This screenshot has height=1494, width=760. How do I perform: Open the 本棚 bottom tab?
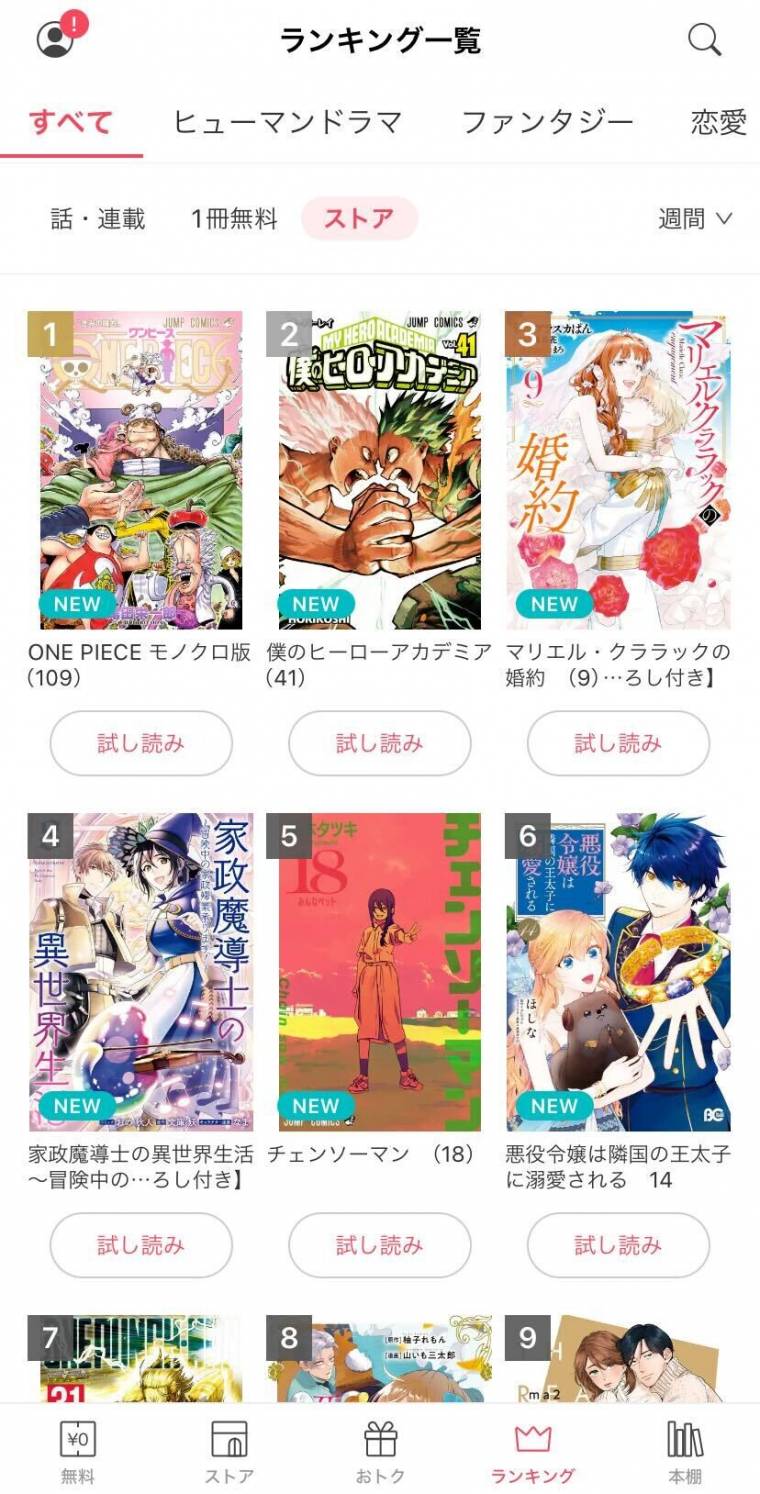[x=685, y=1450]
